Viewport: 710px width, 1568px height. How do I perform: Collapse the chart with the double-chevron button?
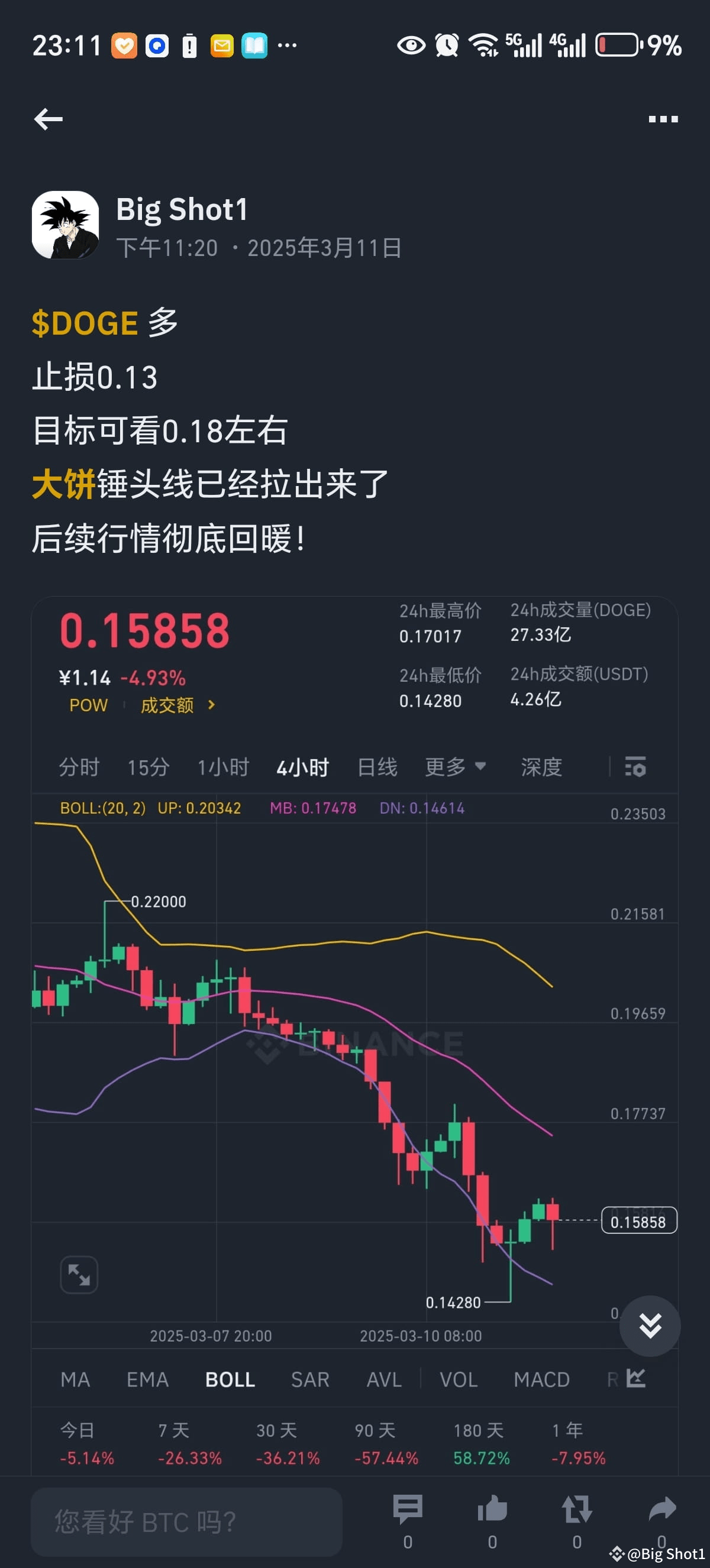[650, 1326]
